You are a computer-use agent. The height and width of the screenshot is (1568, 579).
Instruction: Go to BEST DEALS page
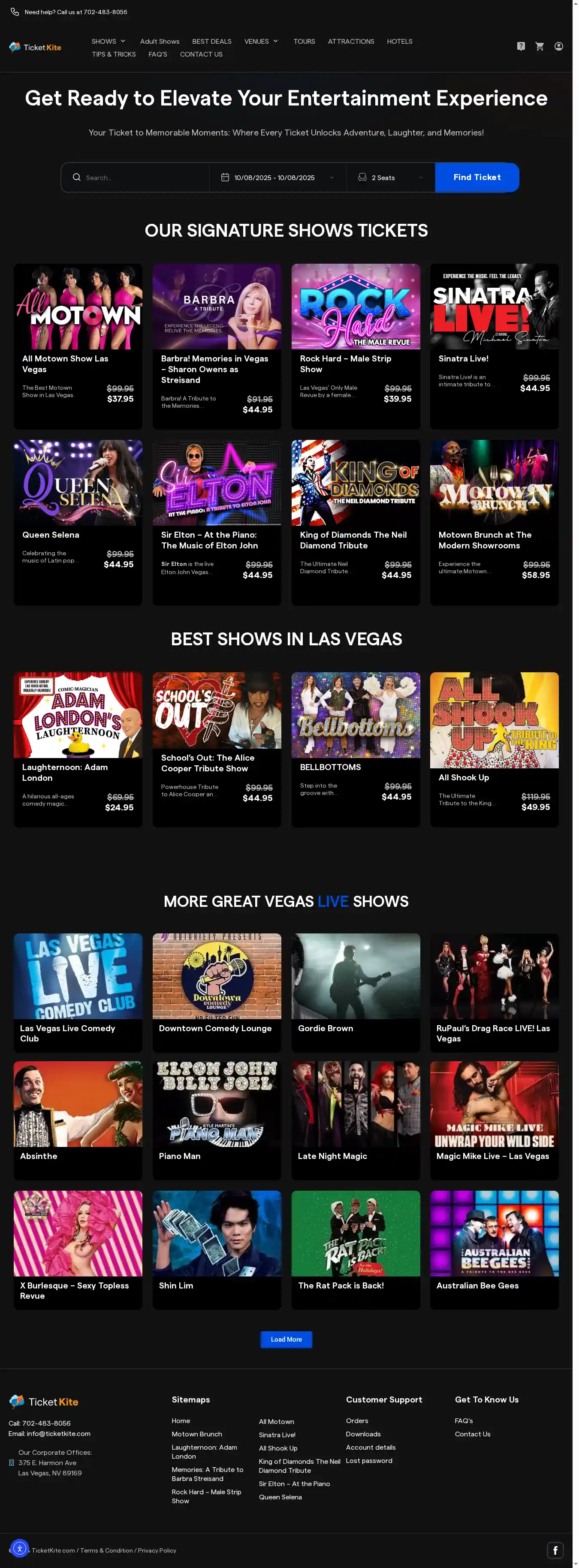212,42
